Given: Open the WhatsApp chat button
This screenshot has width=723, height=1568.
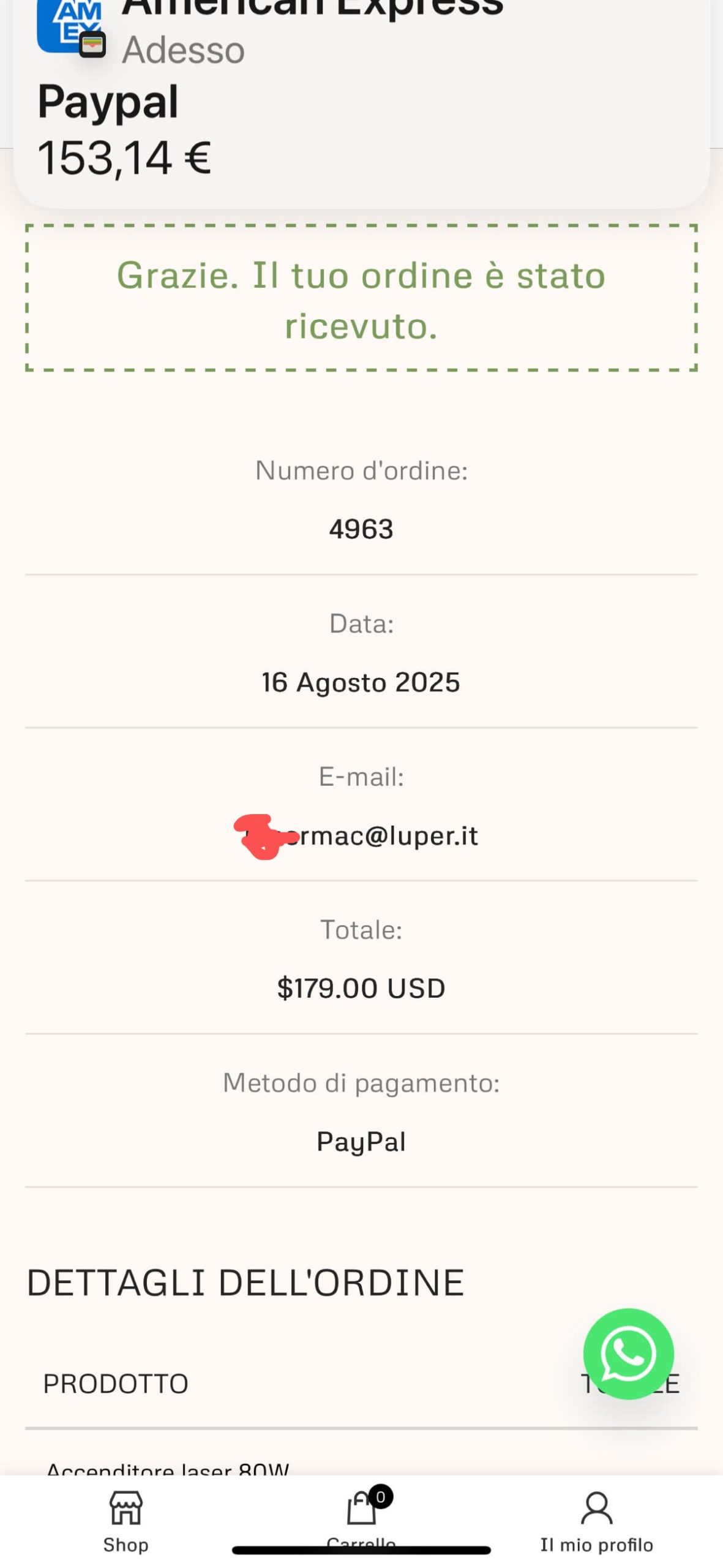Looking at the screenshot, I should tap(628, 1354).
